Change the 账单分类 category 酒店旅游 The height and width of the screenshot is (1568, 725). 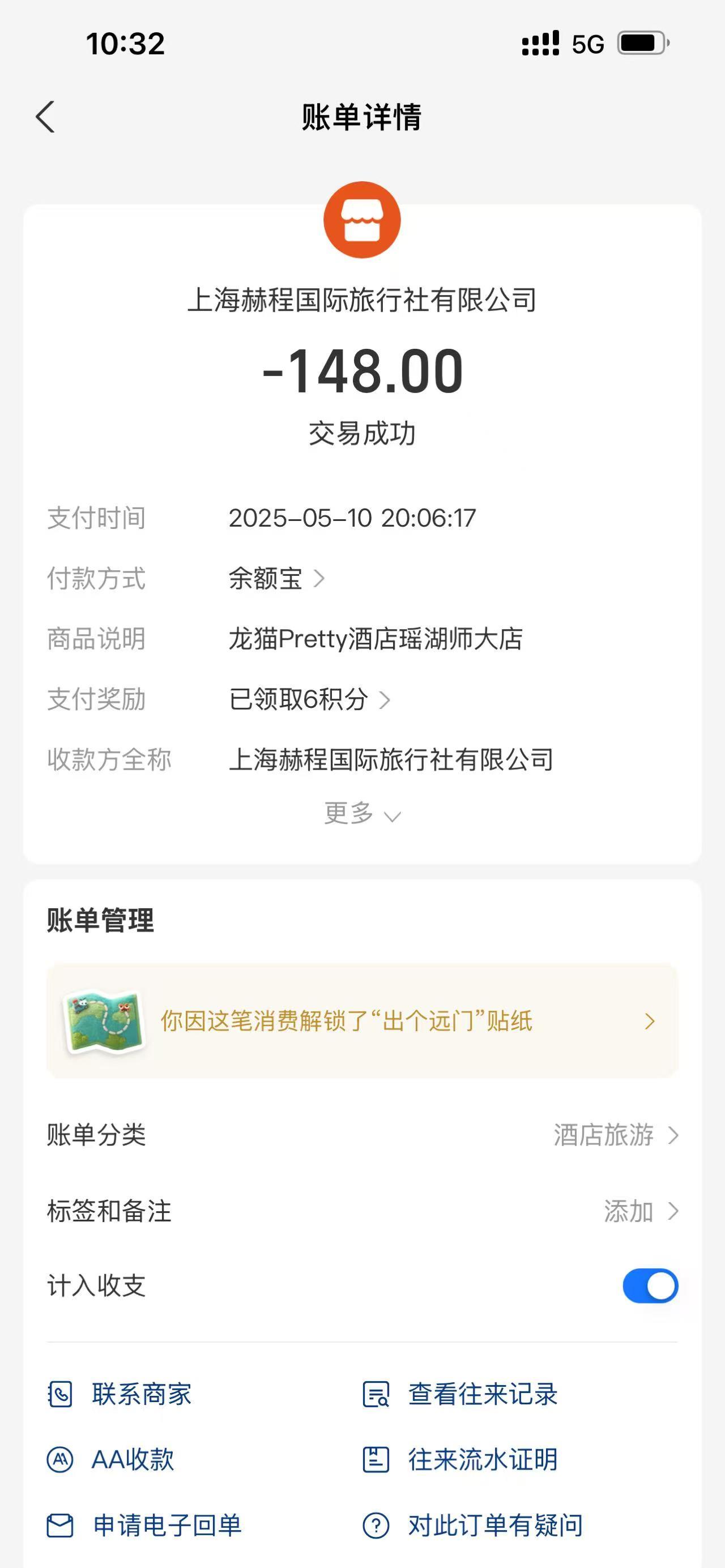615,1135
